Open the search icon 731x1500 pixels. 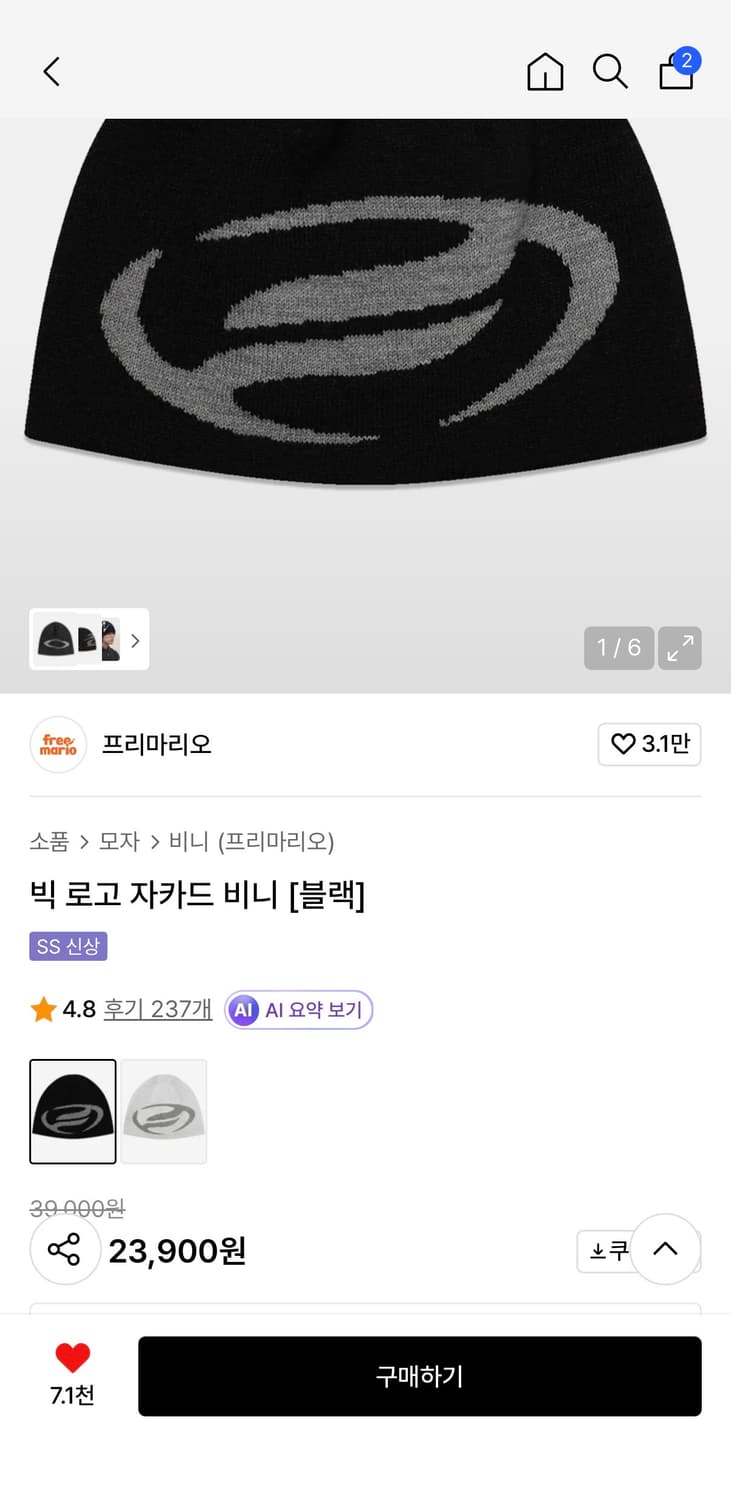click(x=610, y=71)
